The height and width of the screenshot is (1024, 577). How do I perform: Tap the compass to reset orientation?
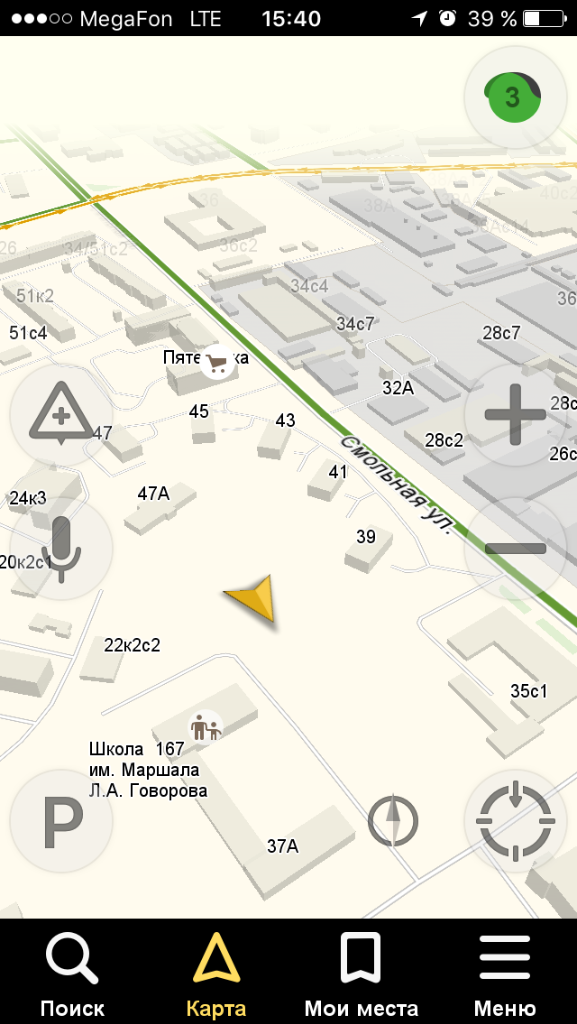pyautogui.click(x=393, y=820)
